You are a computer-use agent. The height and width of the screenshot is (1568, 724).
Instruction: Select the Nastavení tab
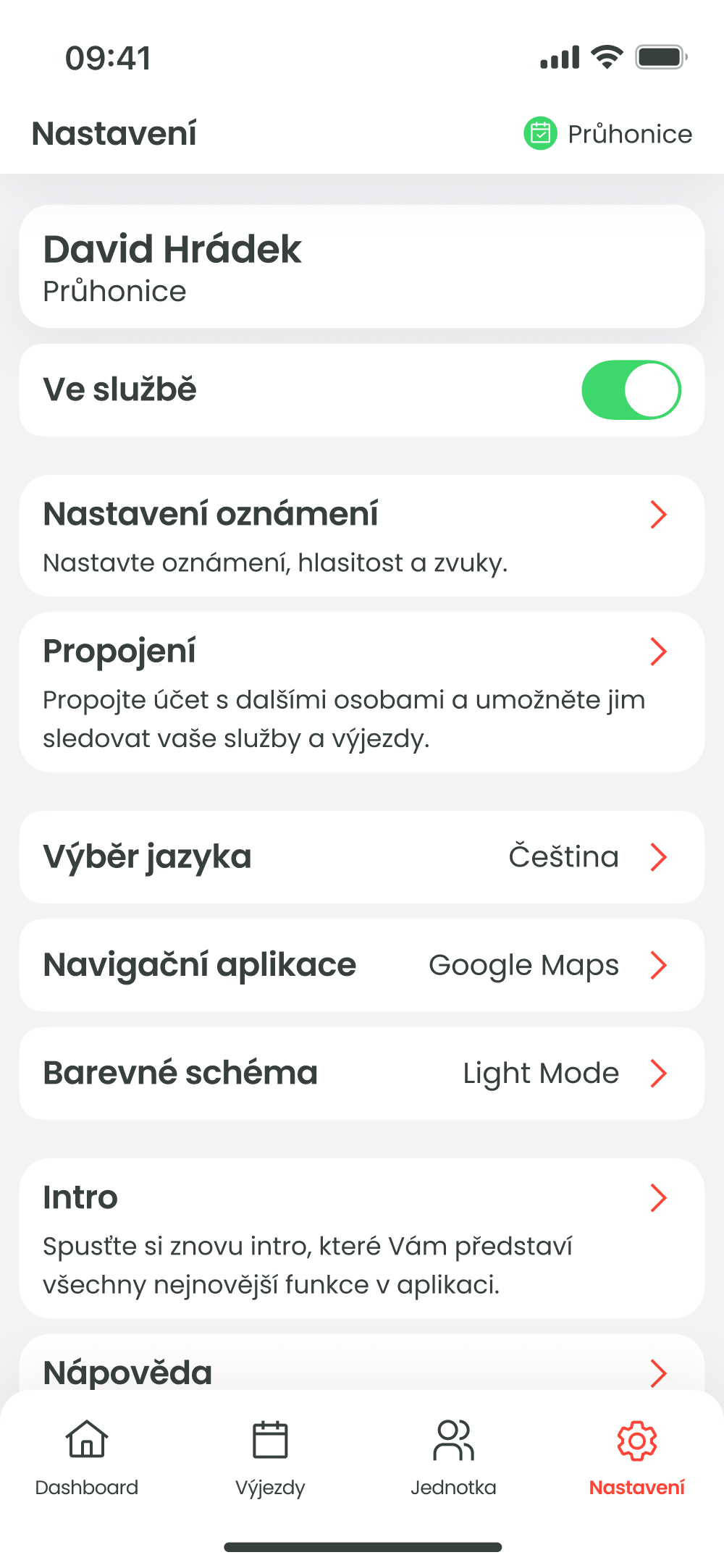tap(636, 1457)
